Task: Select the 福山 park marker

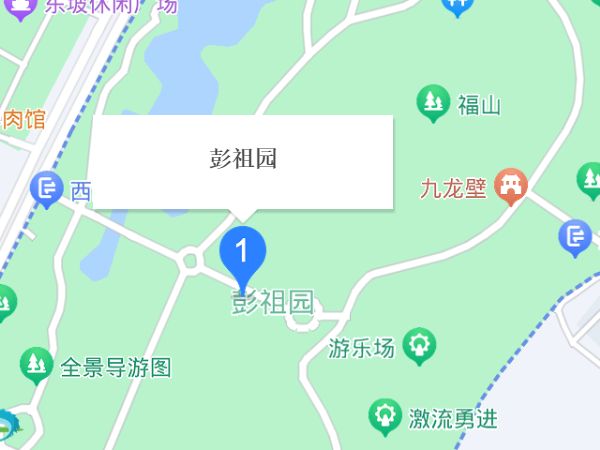Action: 433,103
